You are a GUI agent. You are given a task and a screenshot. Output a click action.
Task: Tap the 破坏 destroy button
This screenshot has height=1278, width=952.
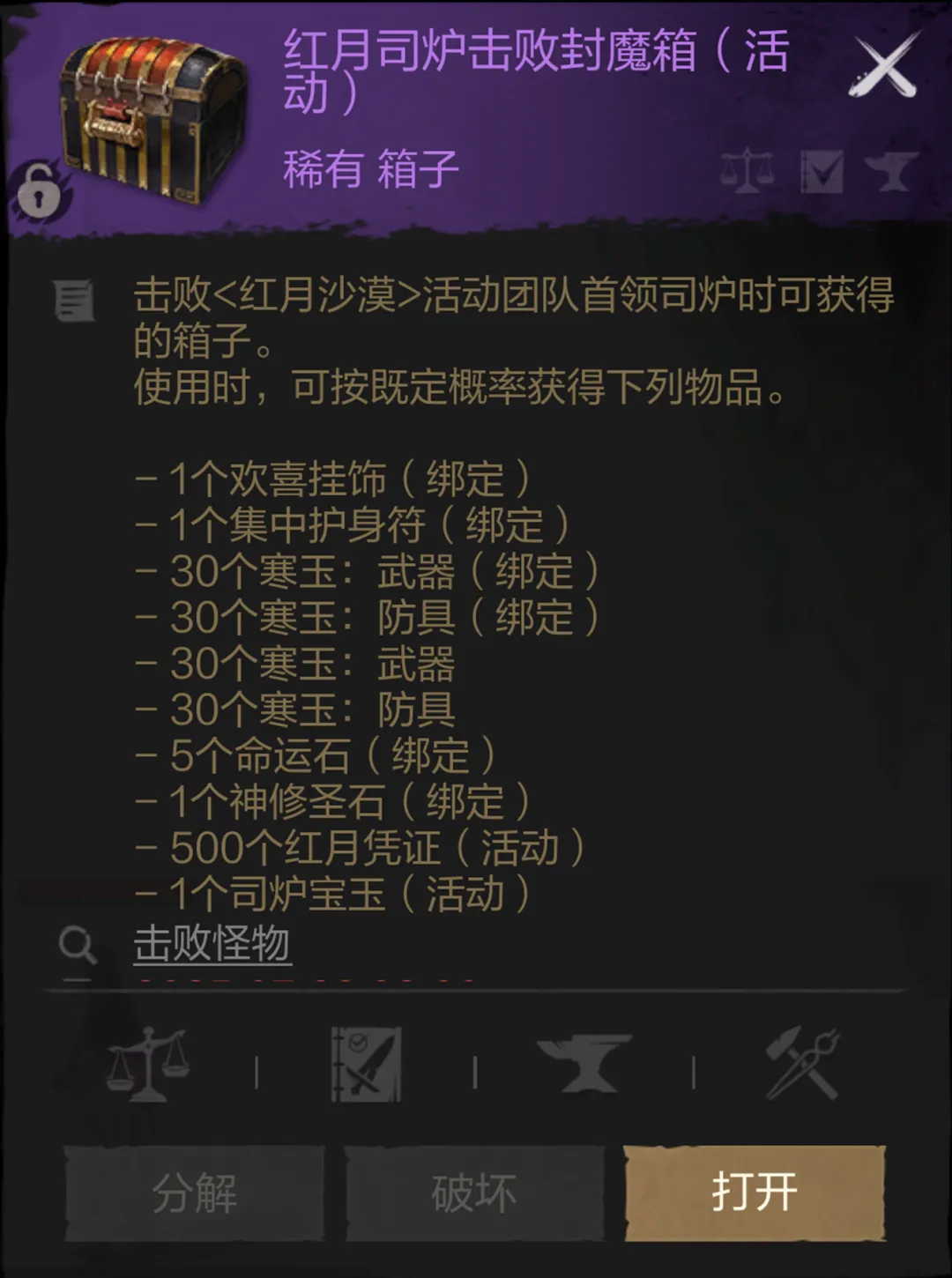click(474, 1193)
